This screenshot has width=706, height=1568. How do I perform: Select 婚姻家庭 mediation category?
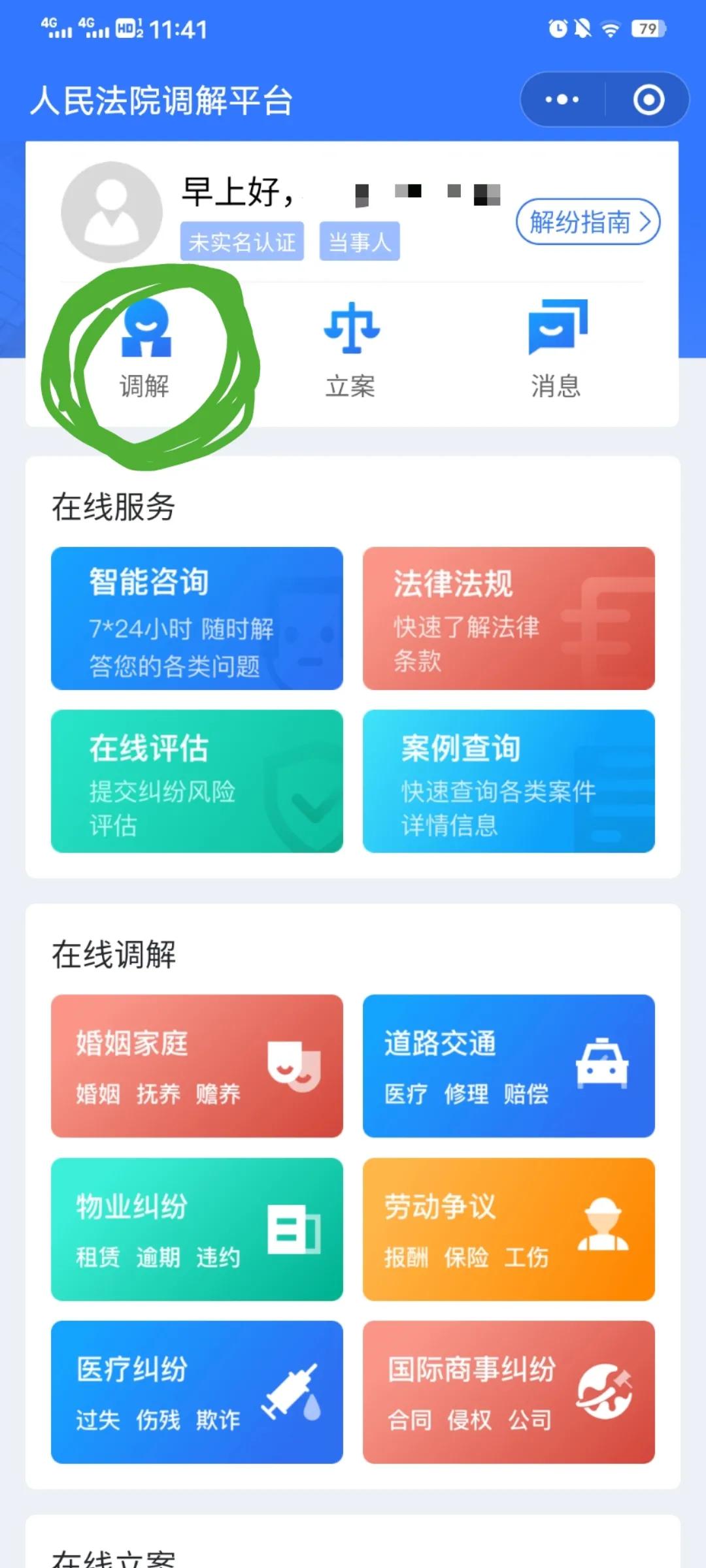click(x=197, y=1066)
